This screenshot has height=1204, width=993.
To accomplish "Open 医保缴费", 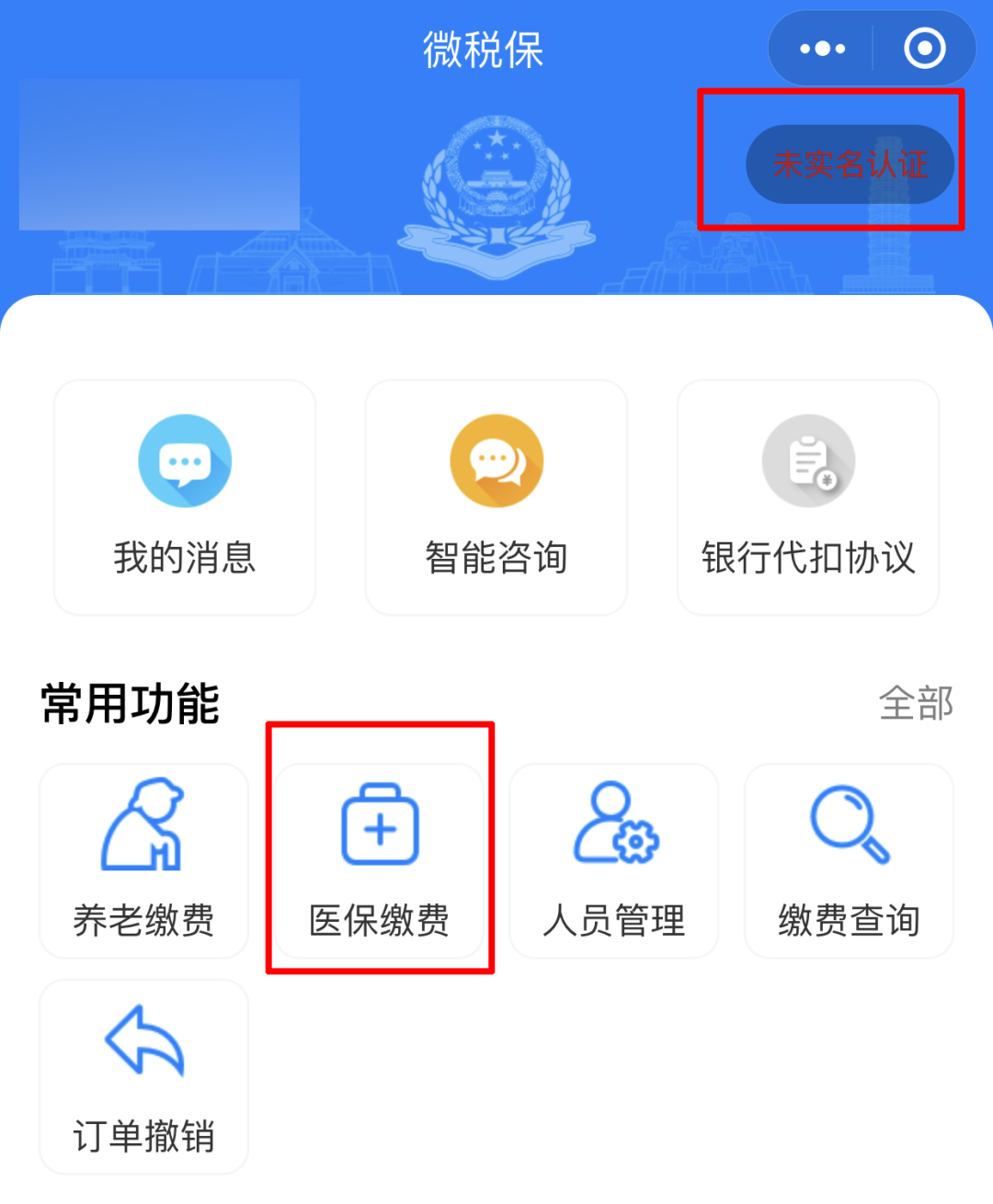I will pos(380,860).
